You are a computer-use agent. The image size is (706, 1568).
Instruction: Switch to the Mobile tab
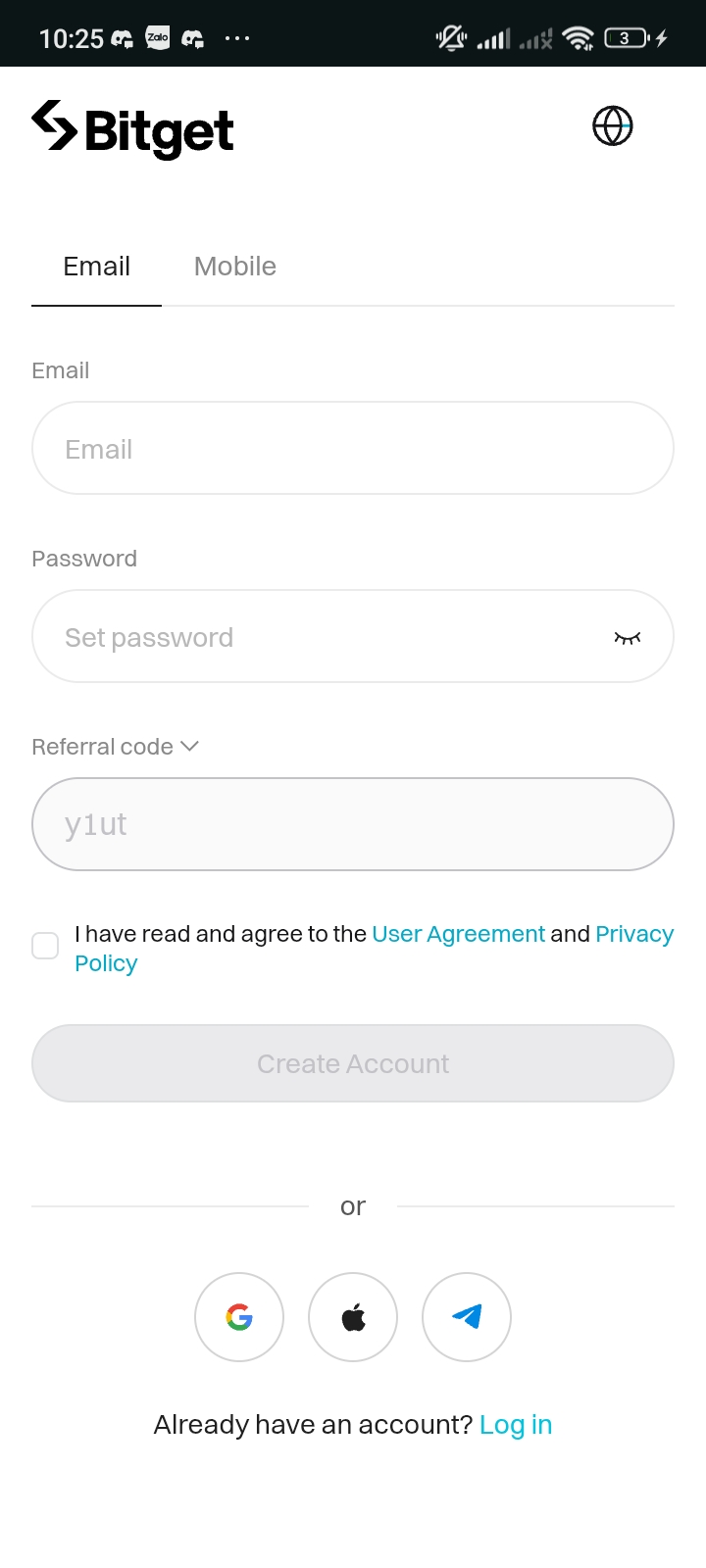click(x=235, y=267)
